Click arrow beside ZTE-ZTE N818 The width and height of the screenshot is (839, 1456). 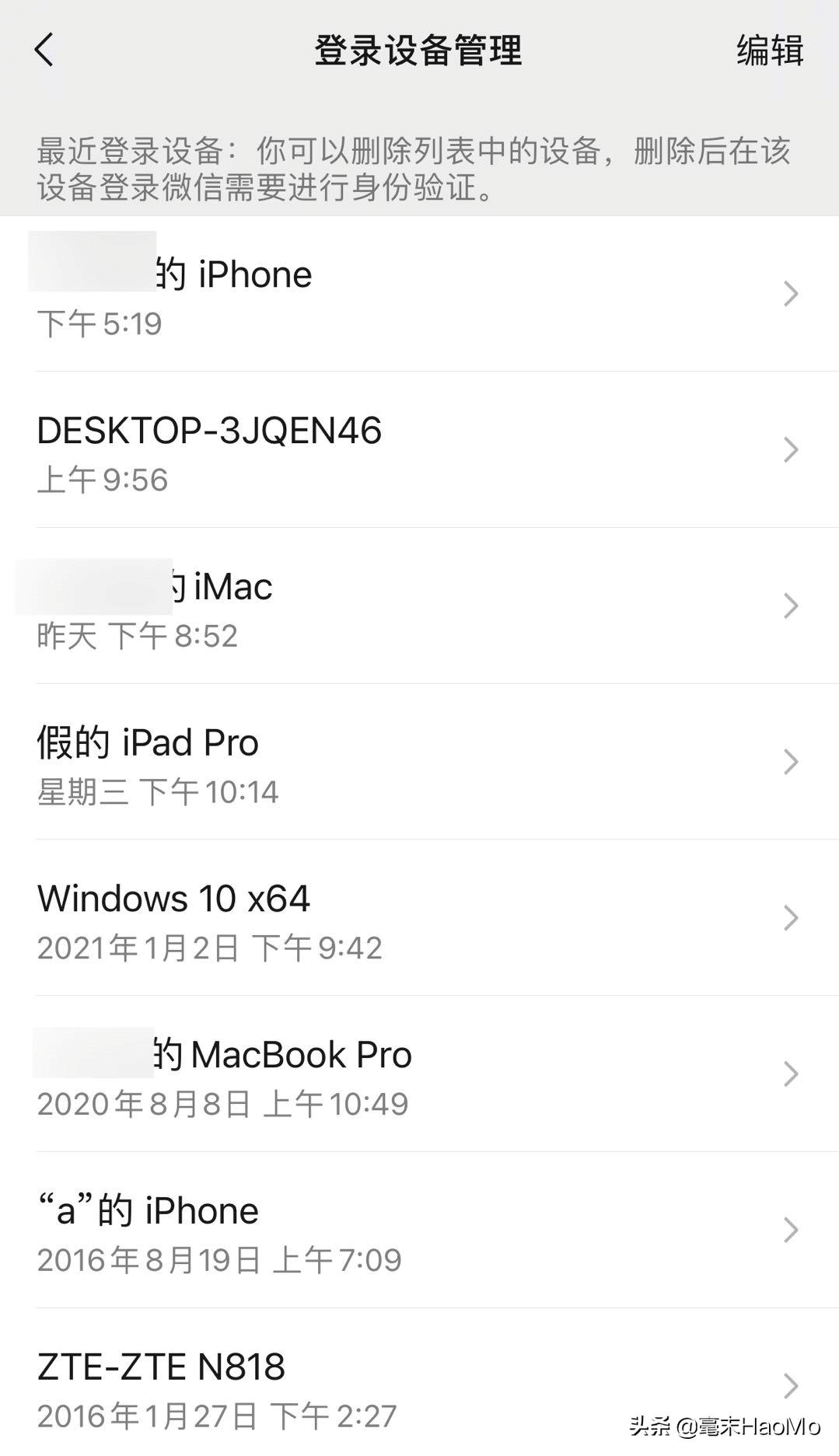pyautogui.click(x=792, y=1387)
